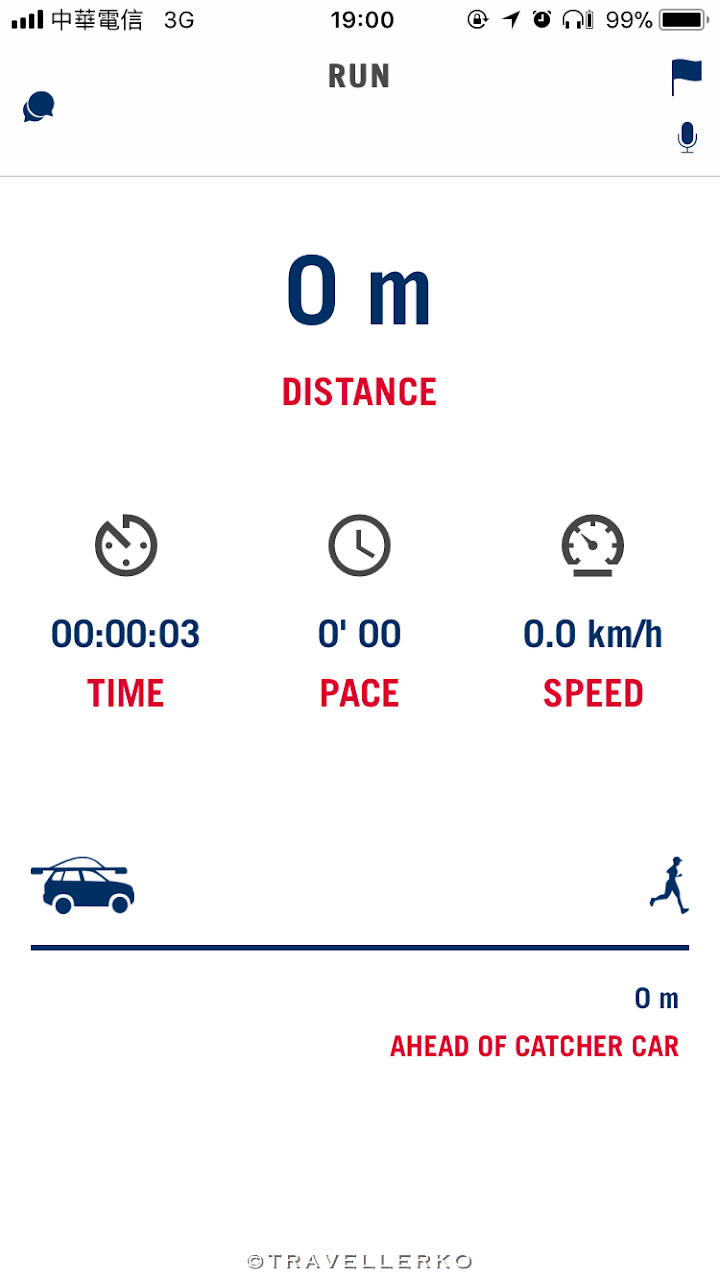Click the catcher car icon
720x1281 pixels.
84,884
